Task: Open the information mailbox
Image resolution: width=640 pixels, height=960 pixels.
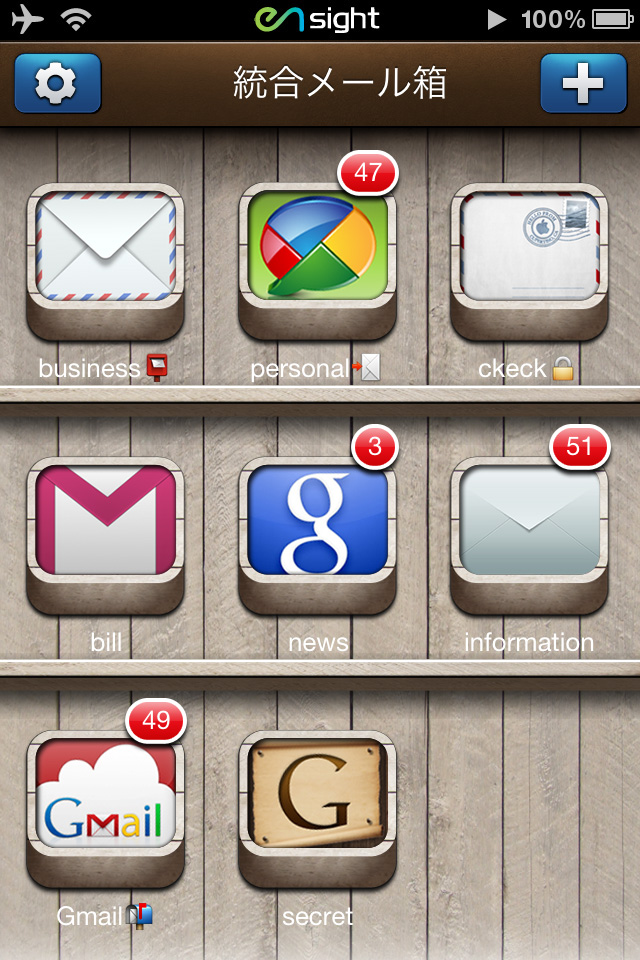Action: tap(530, 520)
